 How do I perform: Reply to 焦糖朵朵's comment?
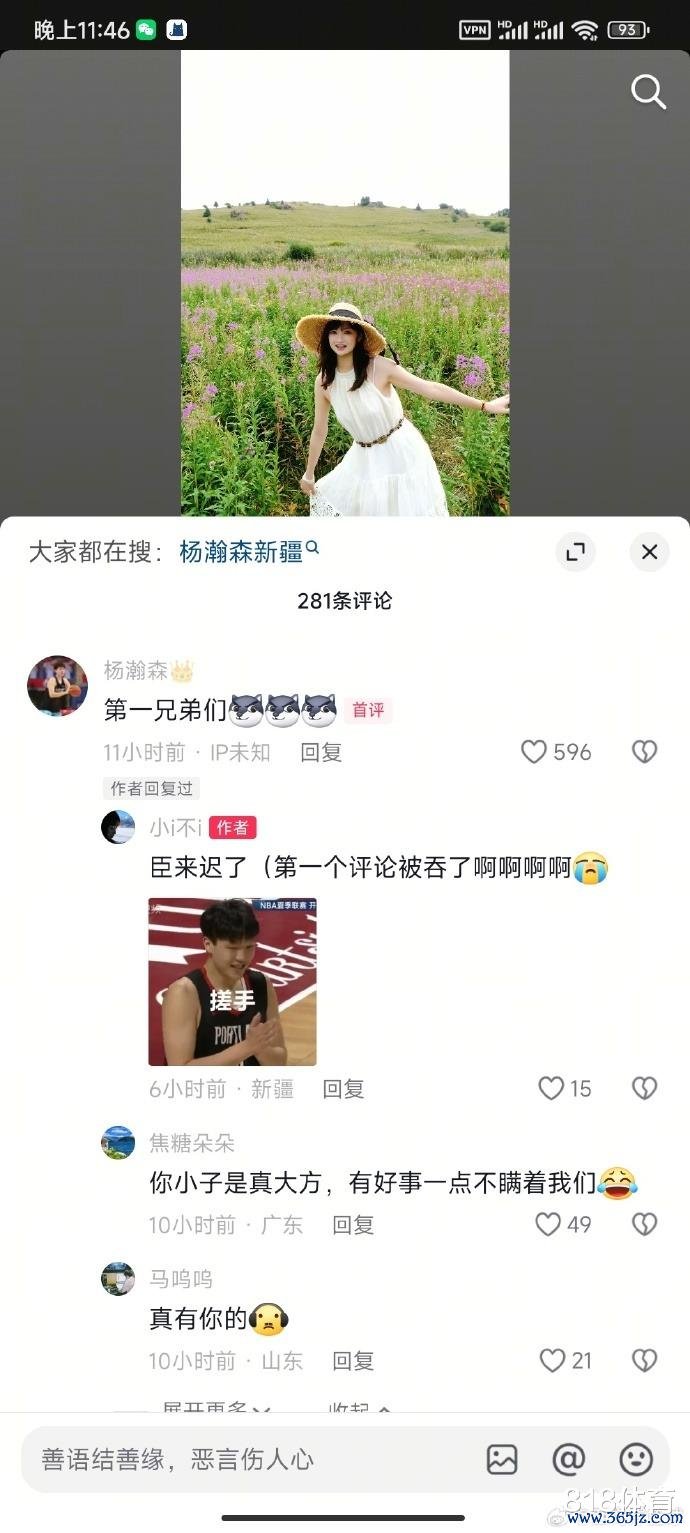click(x=353, y=1225)
